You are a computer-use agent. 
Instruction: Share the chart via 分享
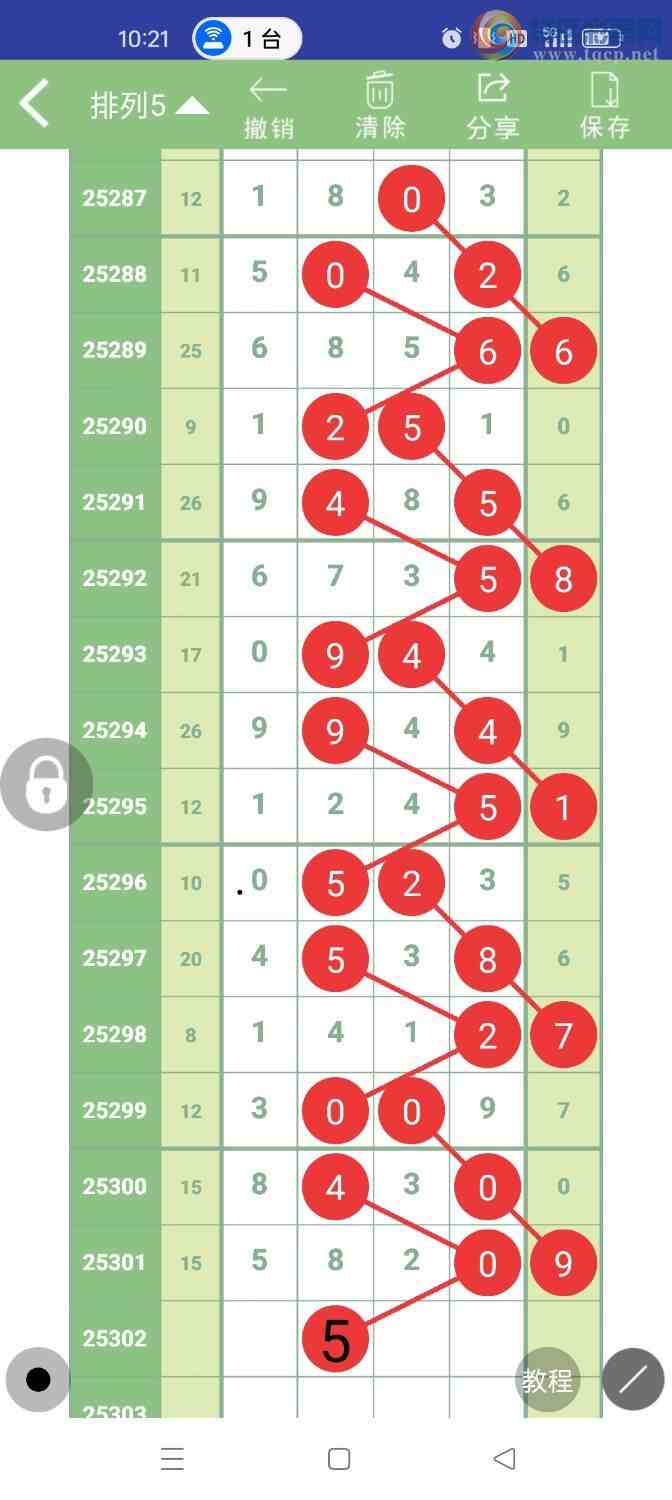pos(492,106)
